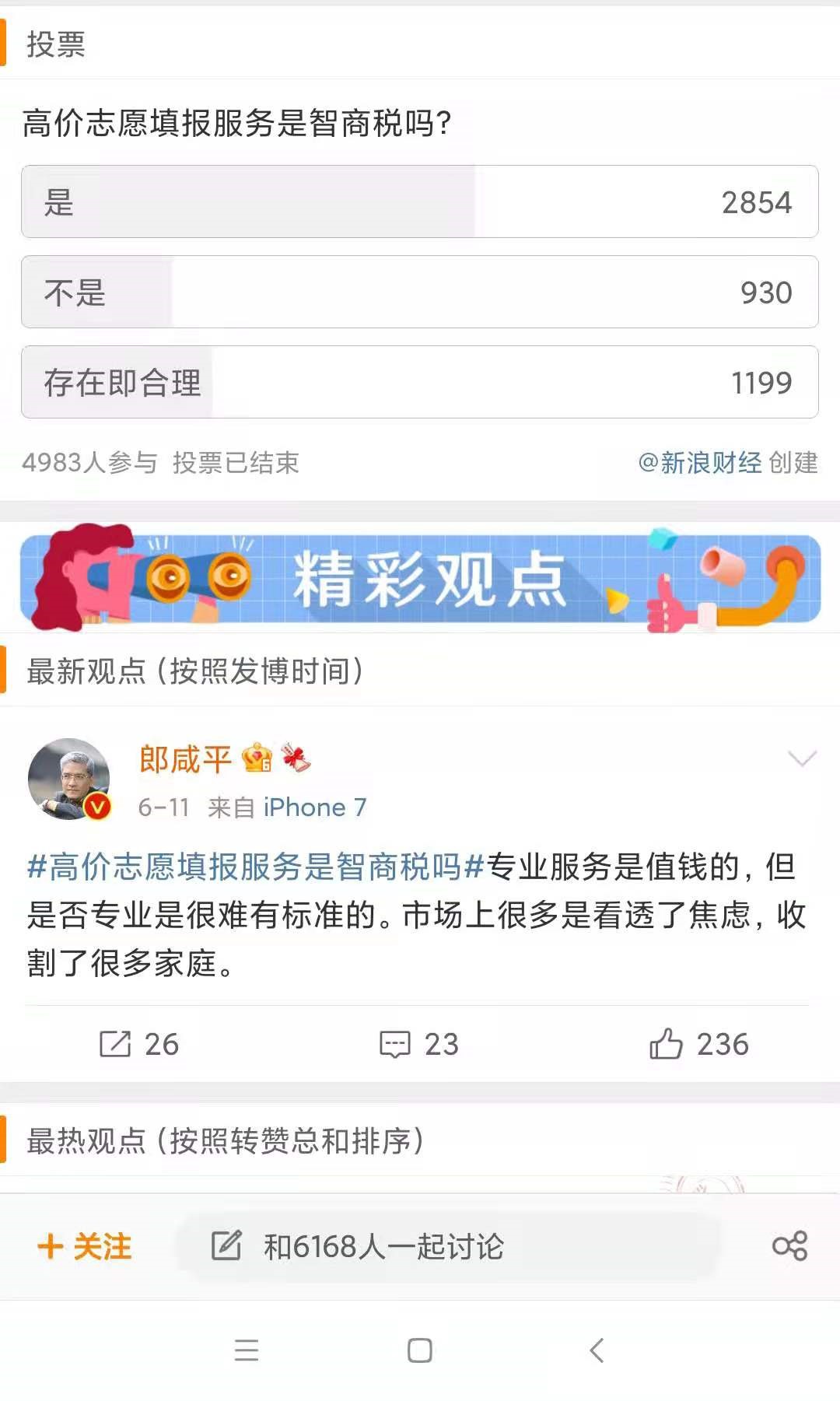Like 郎咸平's post
This screenshot has width=840, height=1401.
coord(698,1044)
